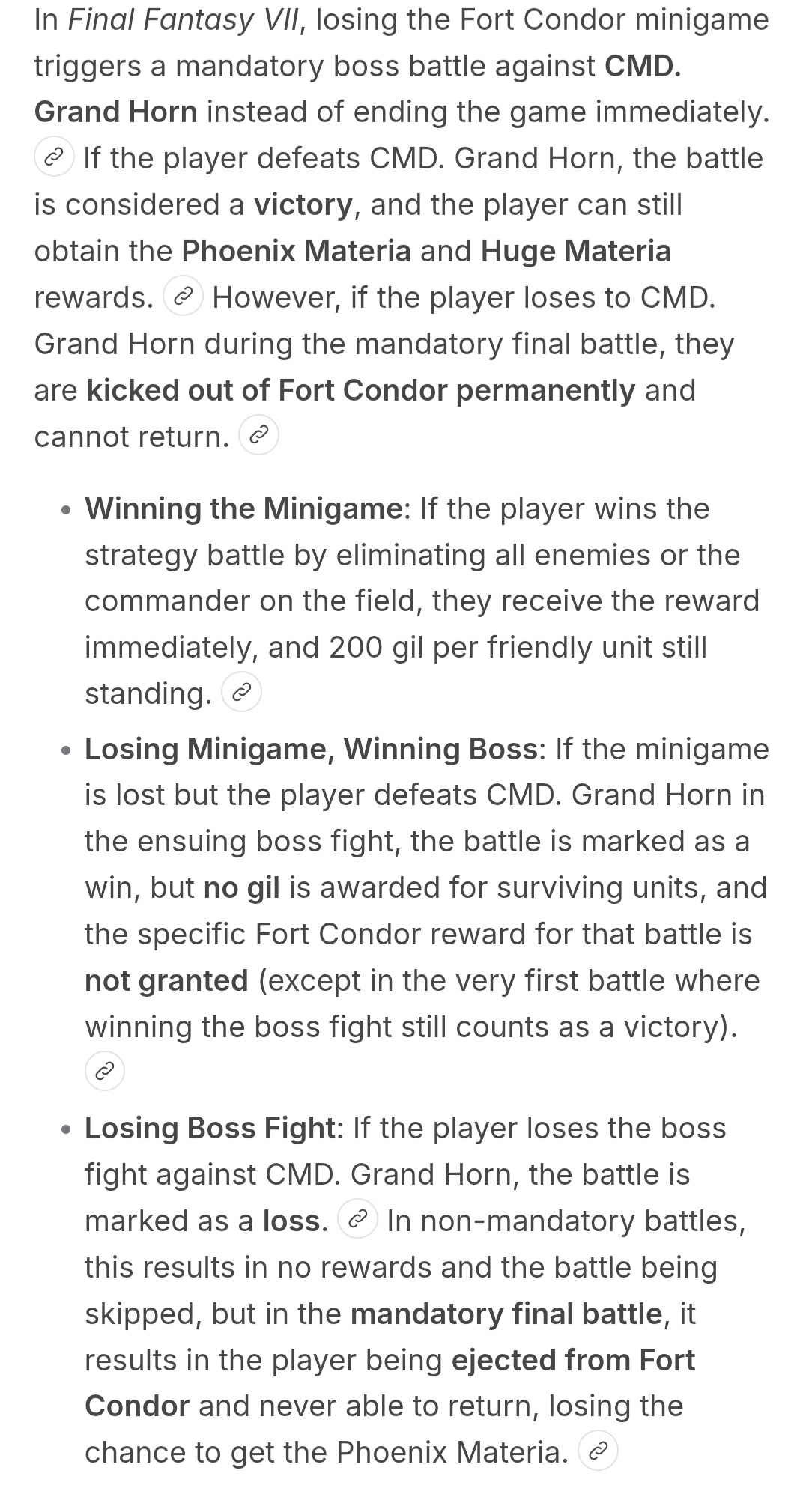The width and height of the screenshot is (809, 1512).
Task: Open source link after 'ending the game immediately.'
Action: coord(54,157)
